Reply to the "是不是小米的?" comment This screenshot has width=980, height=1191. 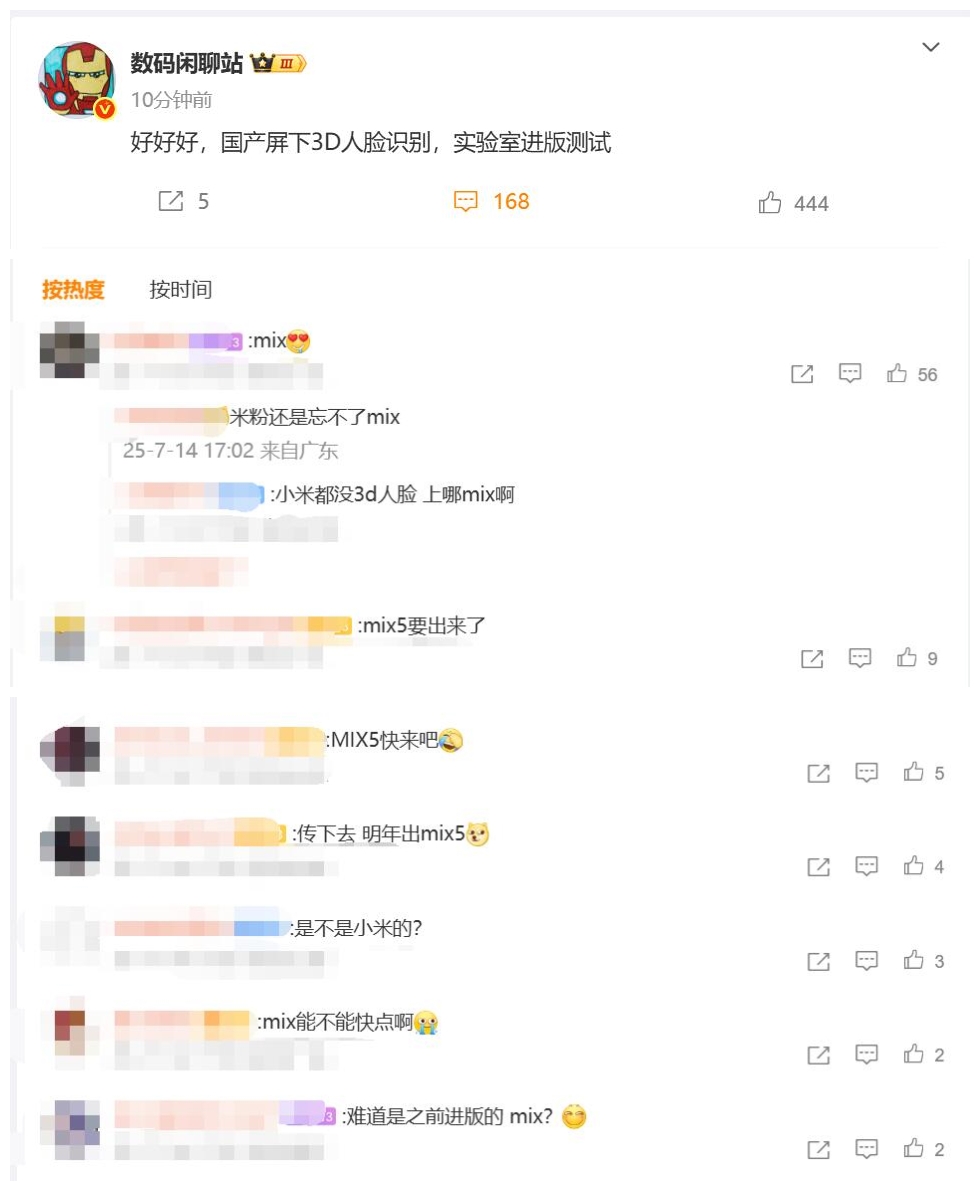[x=867, y=961]
